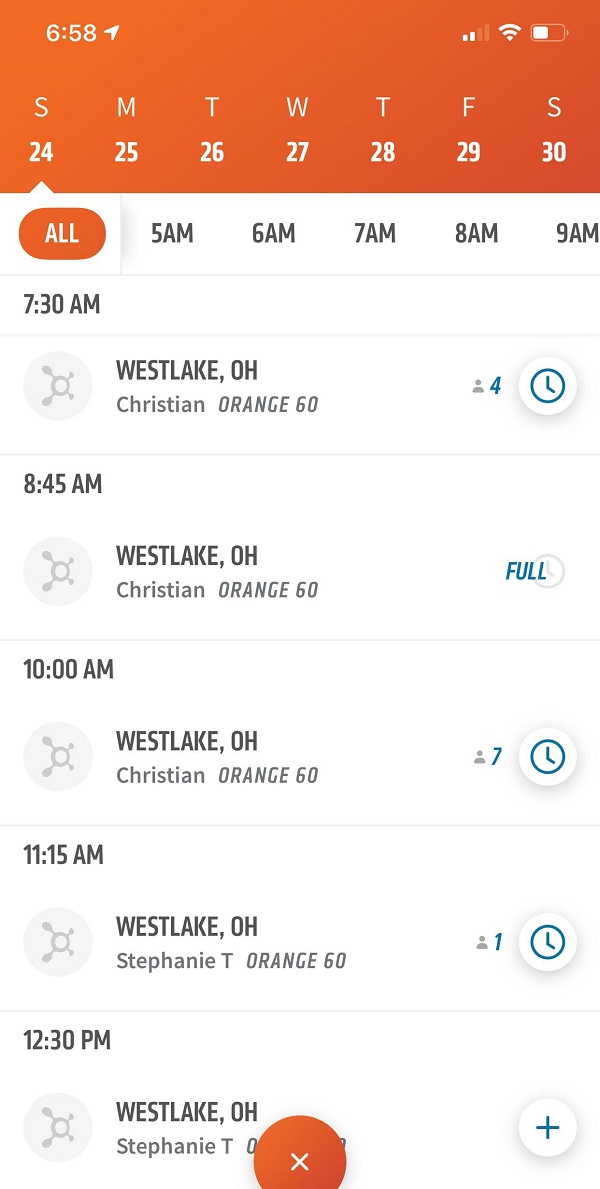Screen dimensions: 600x1189
Task: Filter classes by 6AM
Action: [273, 234]
